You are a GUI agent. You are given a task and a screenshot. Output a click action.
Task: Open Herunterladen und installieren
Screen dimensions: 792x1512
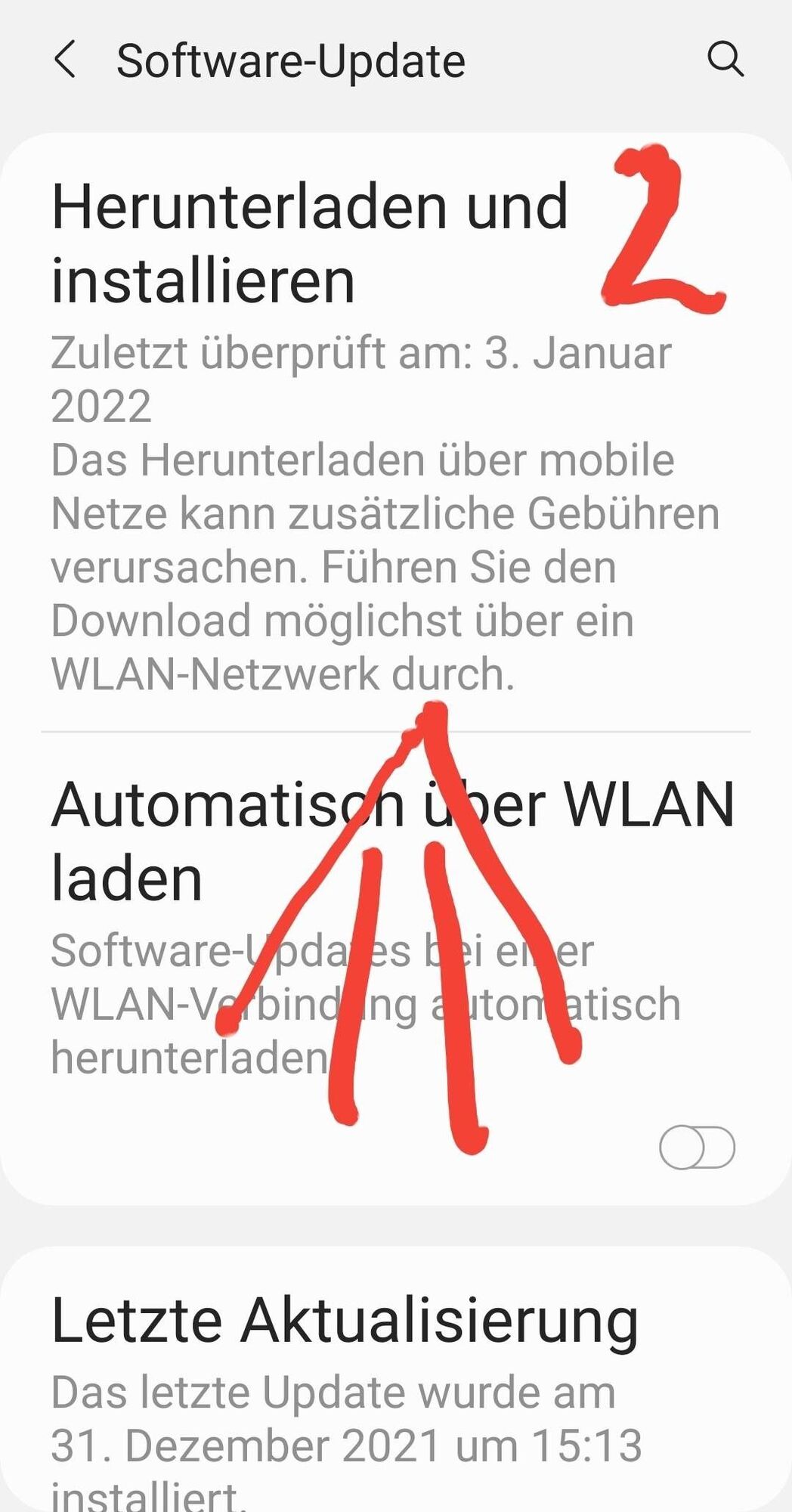pyautogui.click(x=310, y=242)
